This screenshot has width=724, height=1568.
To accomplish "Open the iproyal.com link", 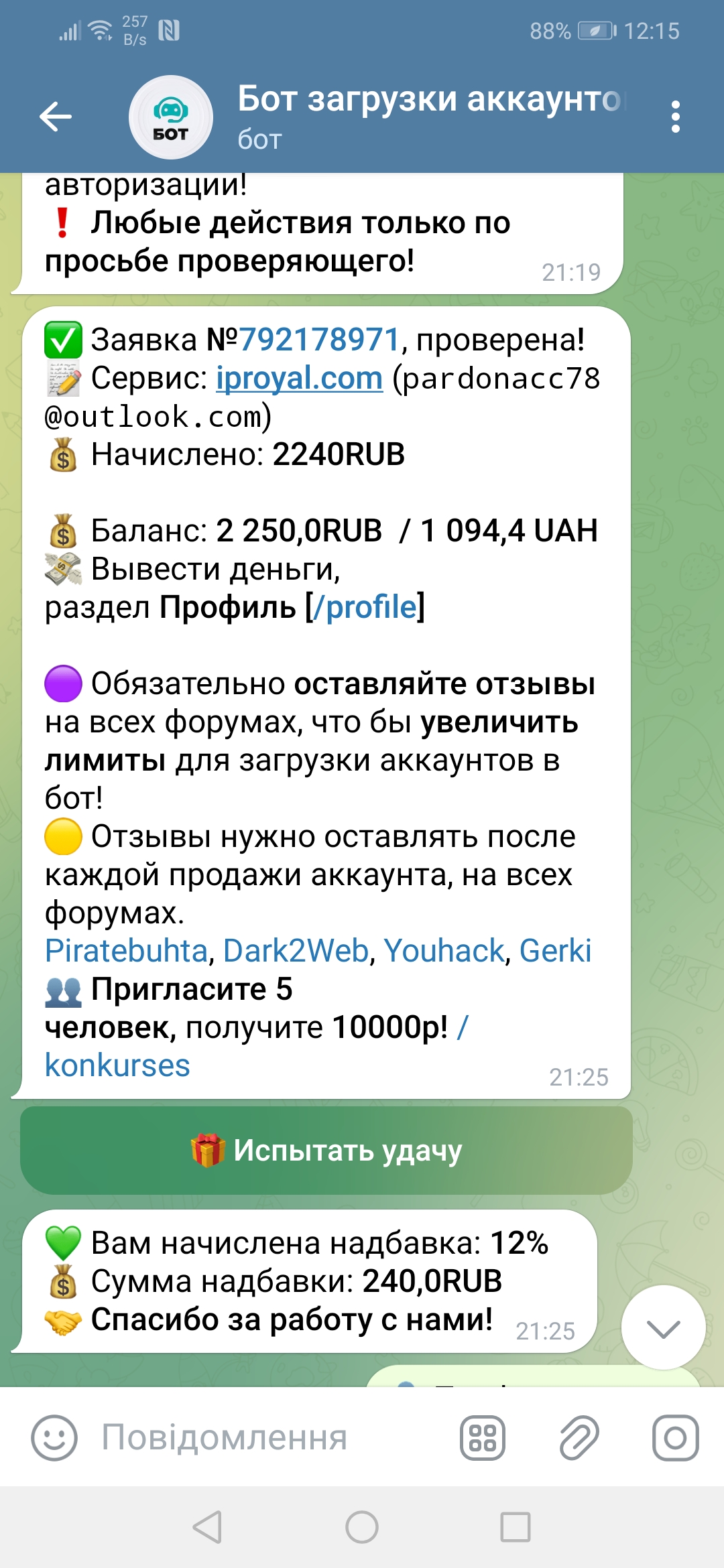I will 299,379.
